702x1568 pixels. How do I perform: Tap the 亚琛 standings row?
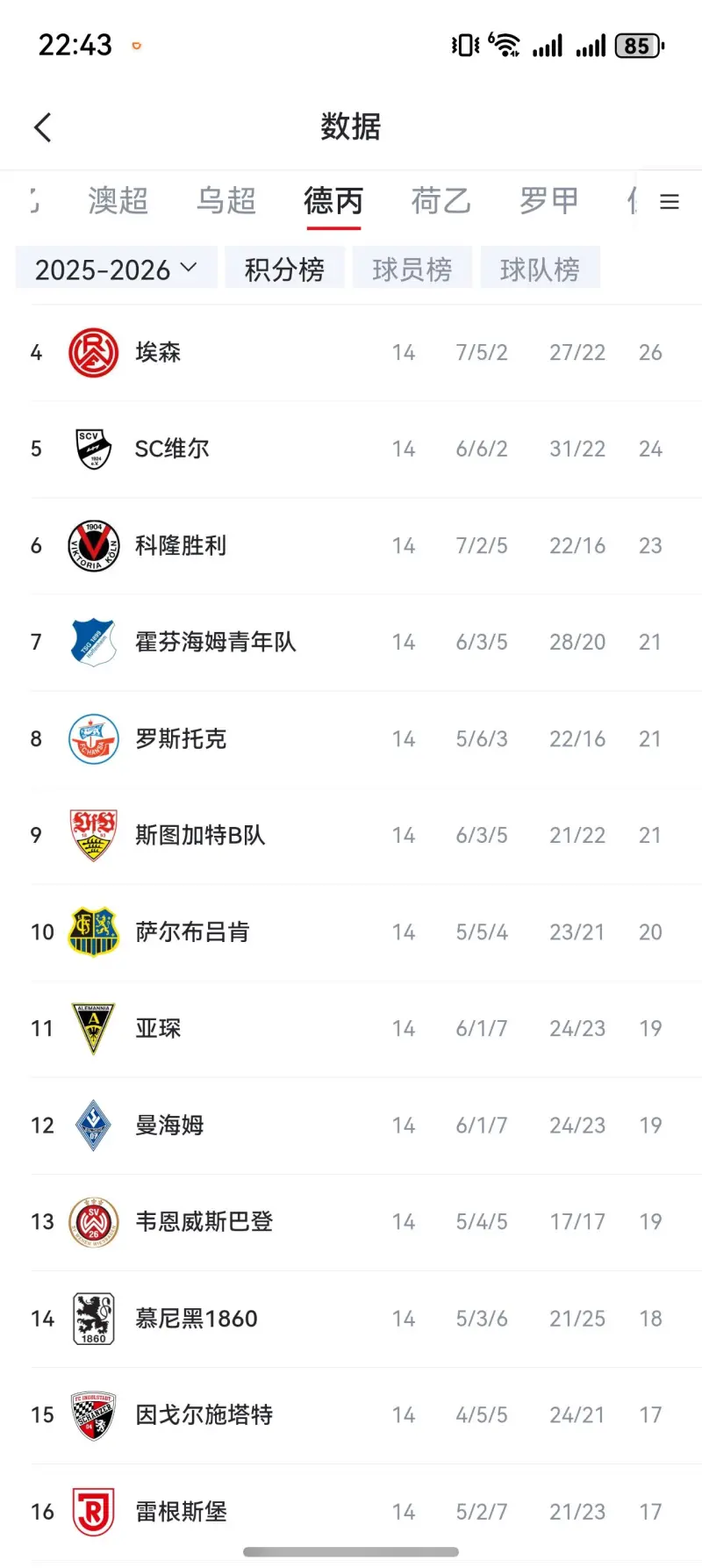point(351,1029)
